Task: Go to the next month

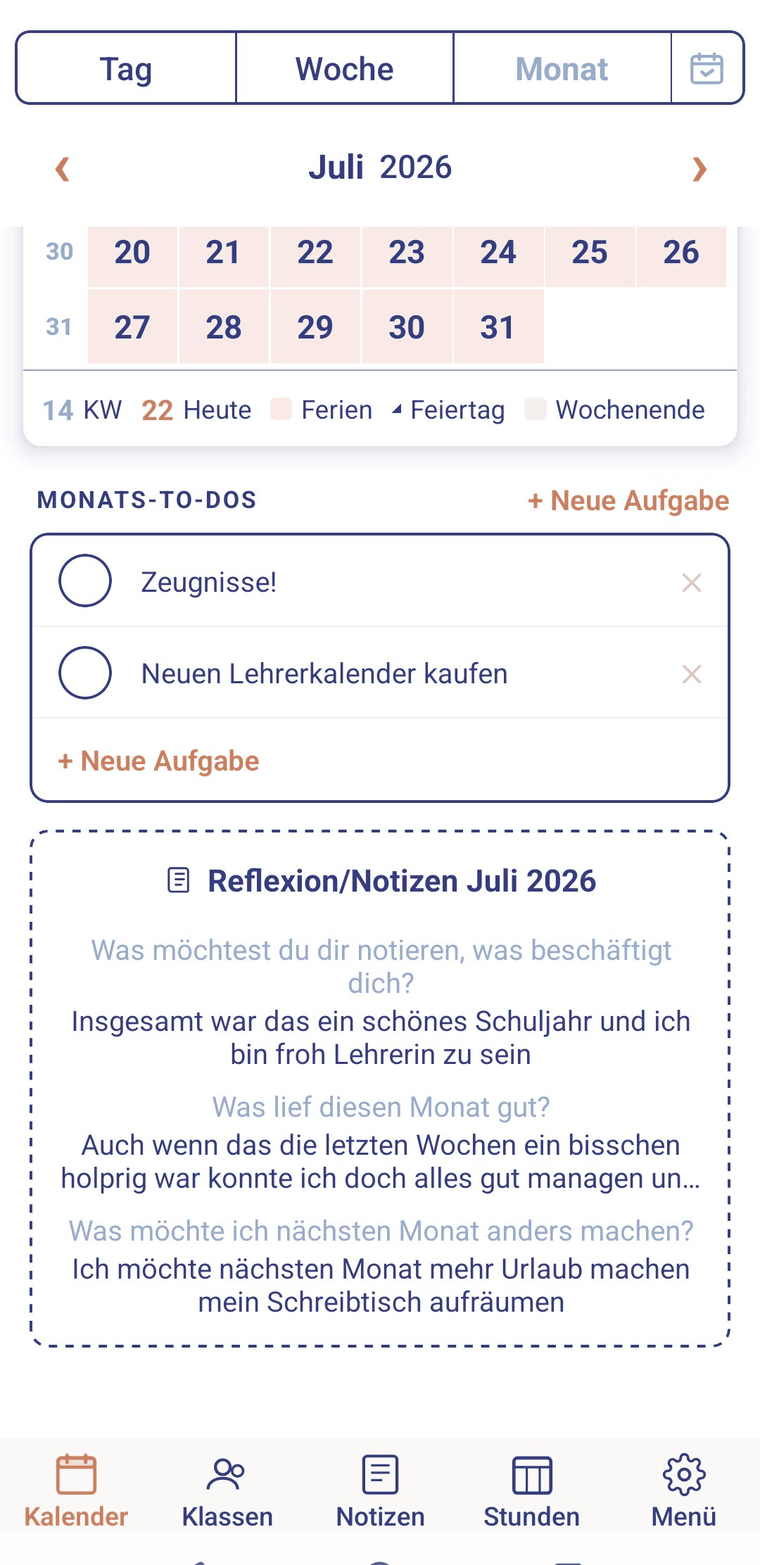Action: coord(699,168)
